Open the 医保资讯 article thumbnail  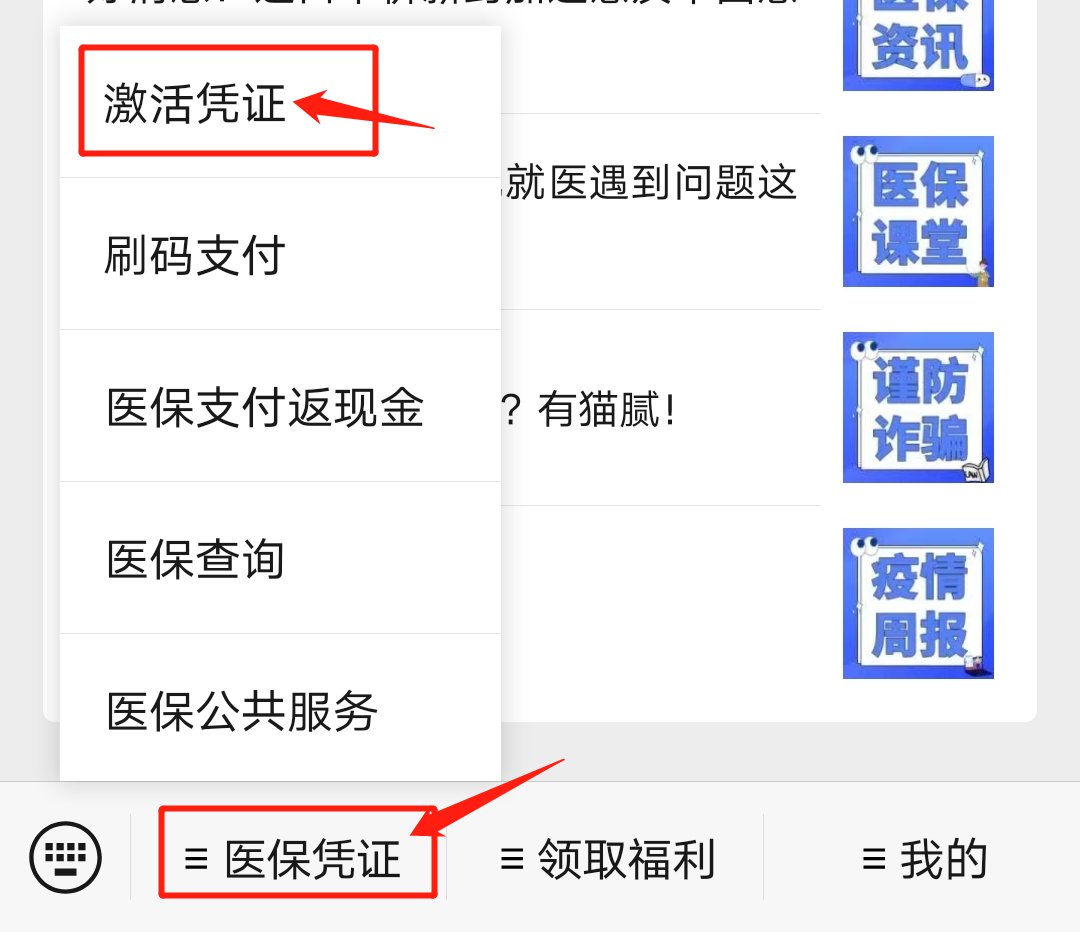coord(918,45)
